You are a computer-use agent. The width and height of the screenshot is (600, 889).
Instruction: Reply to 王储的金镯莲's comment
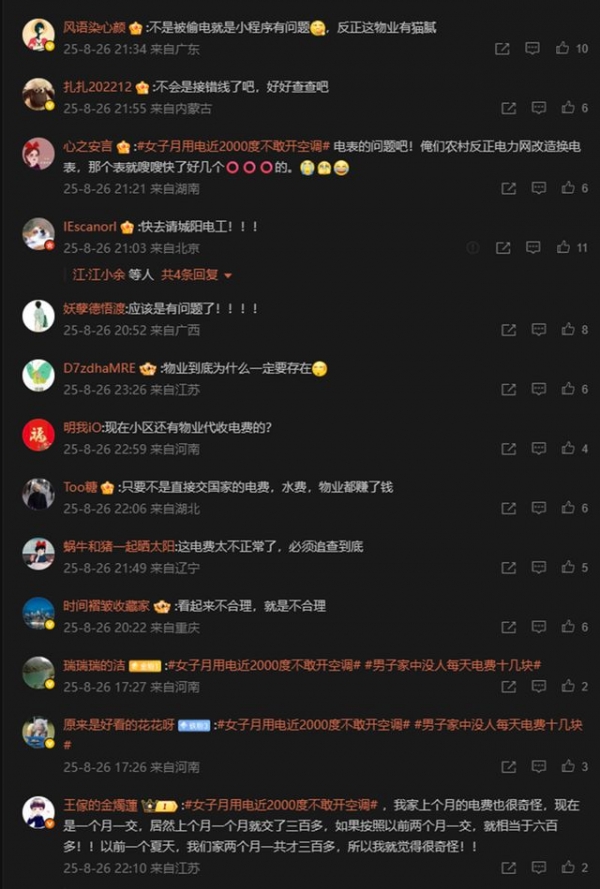[x=536, y=868]
